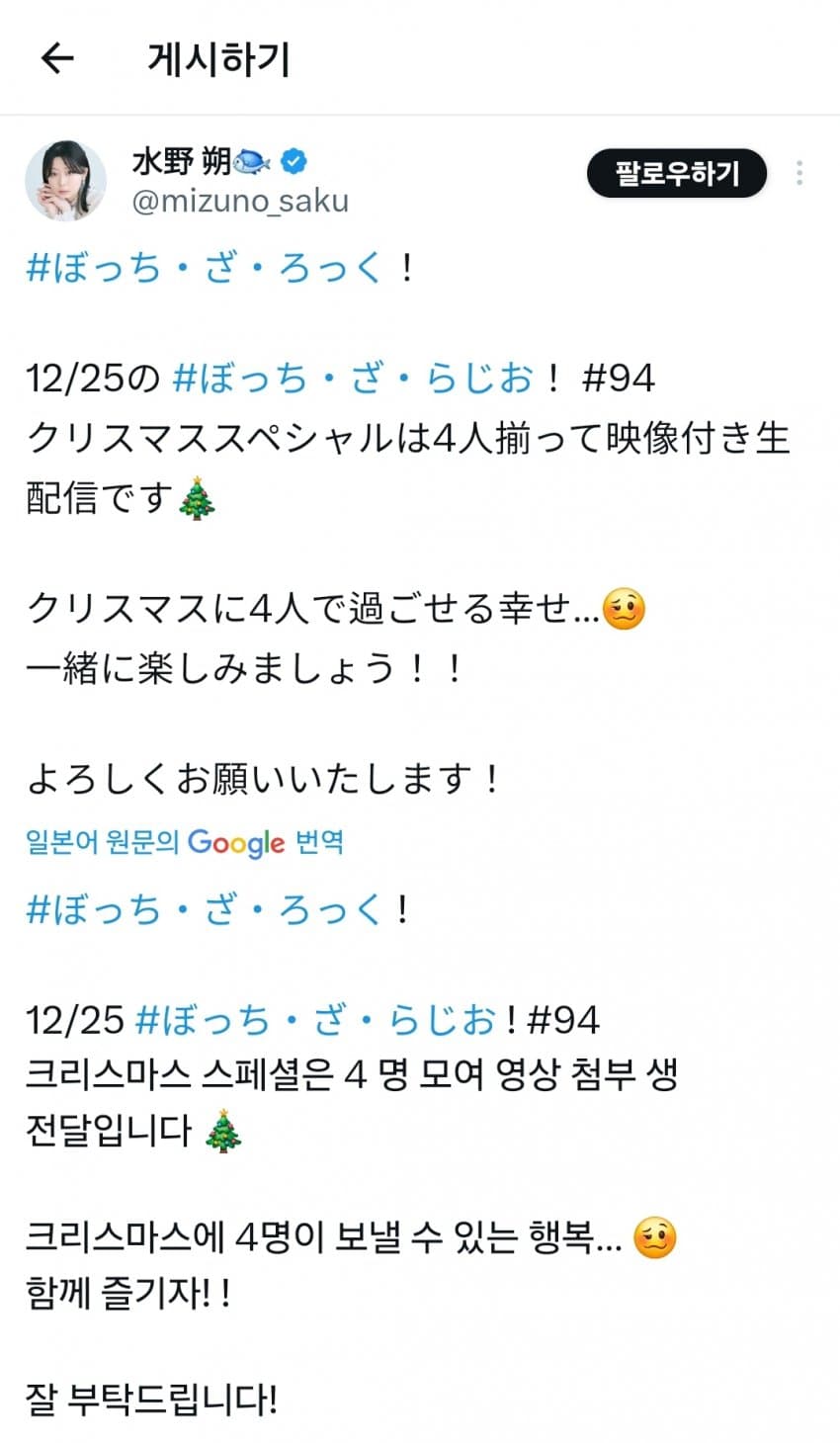840x1443 pixels.
Task: Open the #ぼっち・ざ・らじお hashtag in original post
Action: point(352,379)
